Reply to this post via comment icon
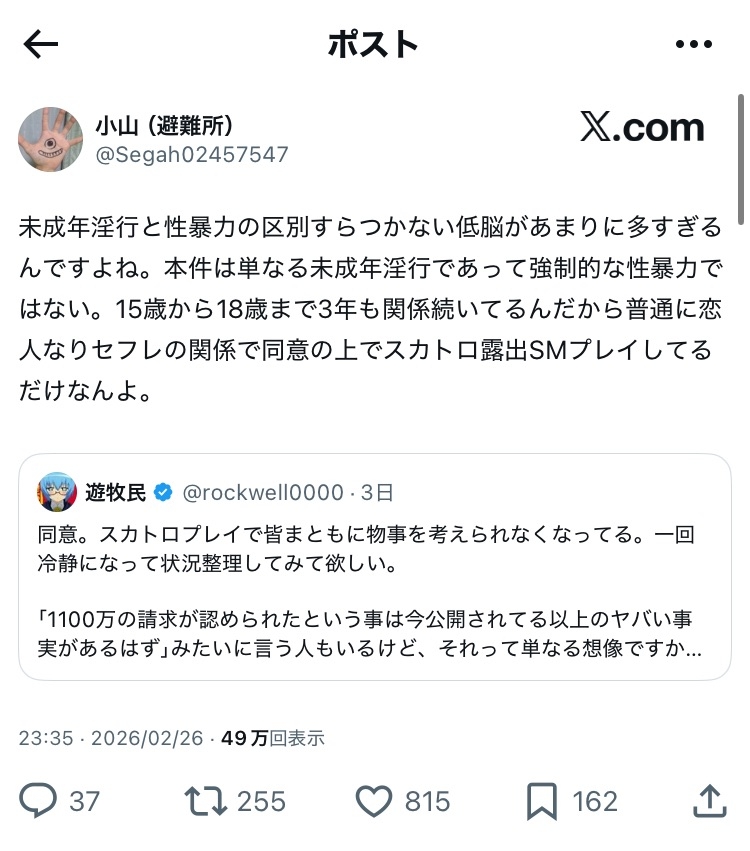This screenshot has height=851, width=750. 38,800
